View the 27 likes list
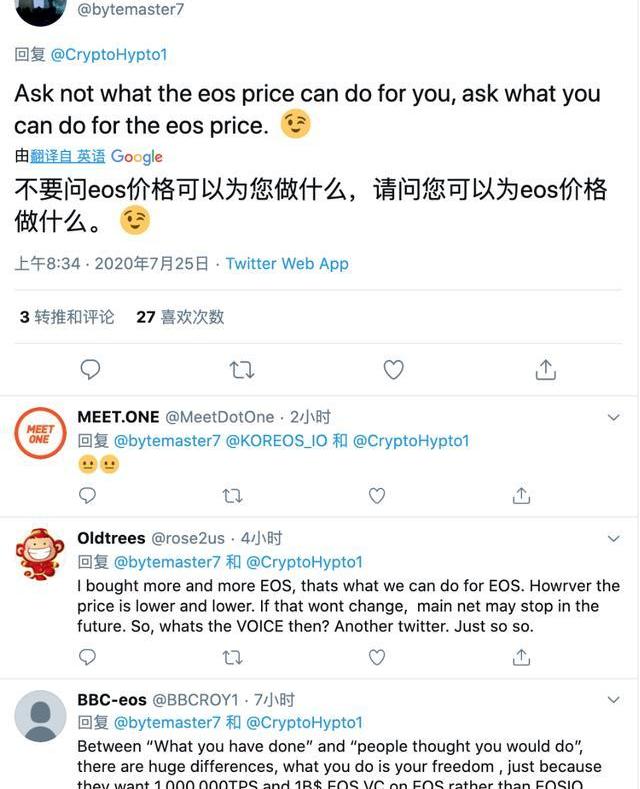The image size is (640, 789). [180, 317]
